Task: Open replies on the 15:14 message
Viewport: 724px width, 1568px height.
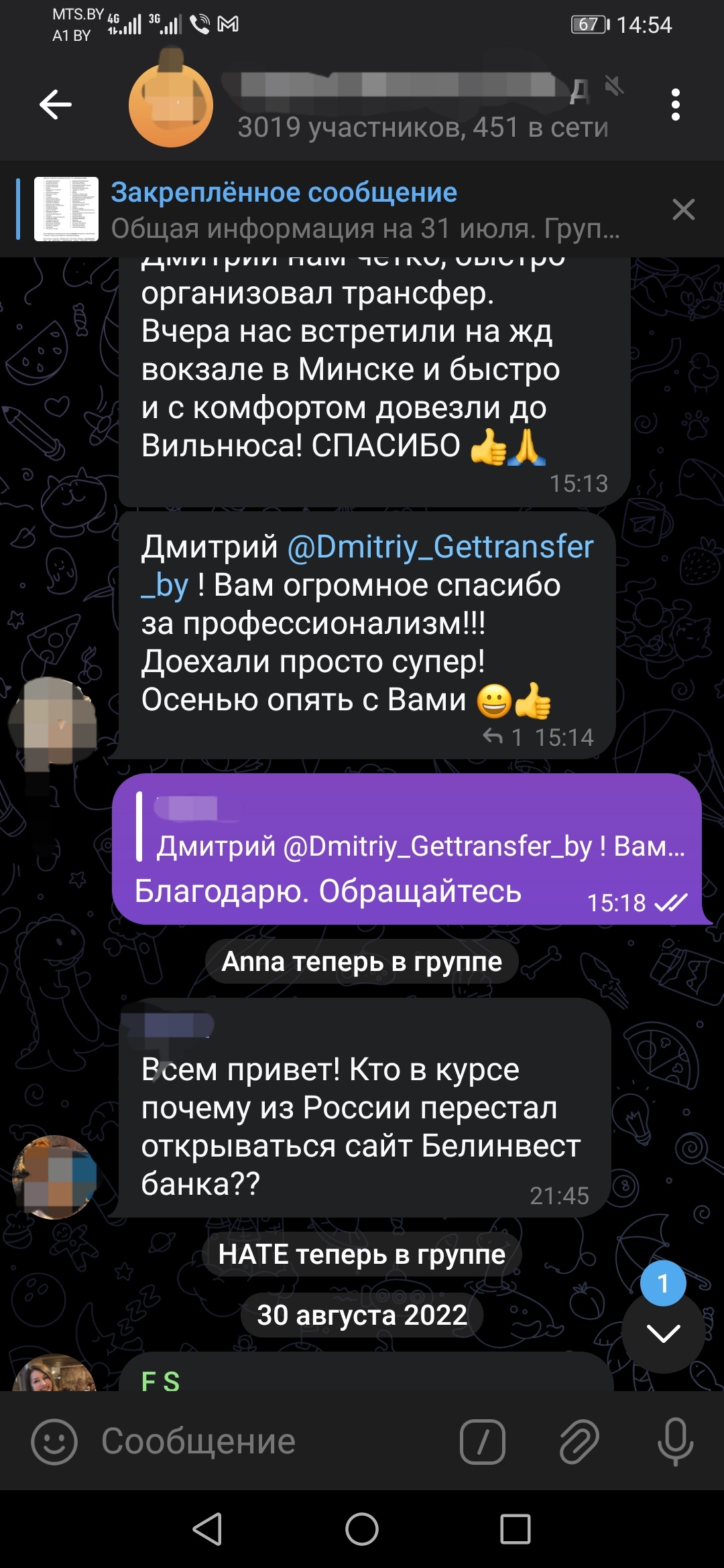Action: click(x=503, y=737)
